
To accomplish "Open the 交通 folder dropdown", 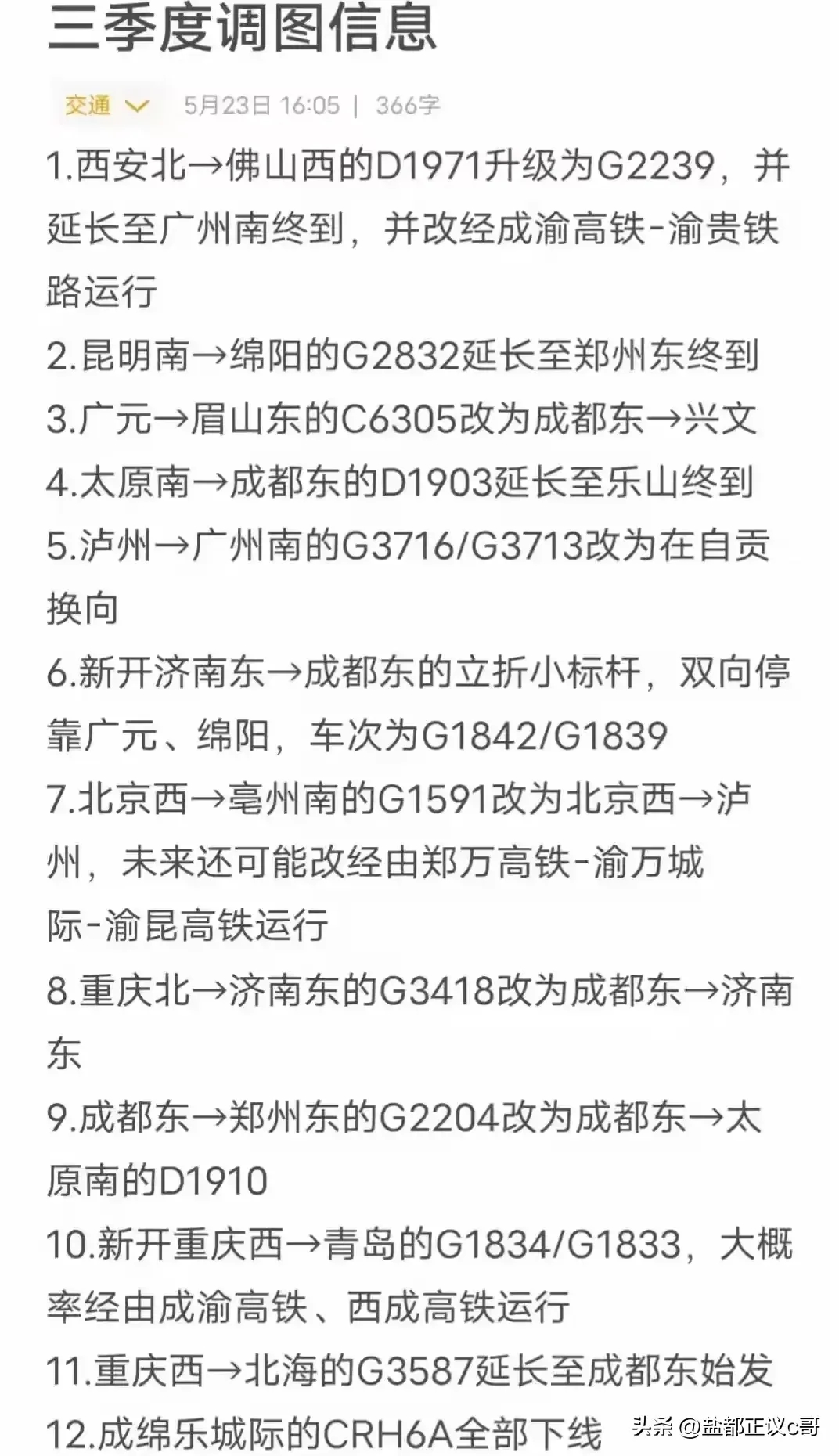I will (x=106, y=105).
